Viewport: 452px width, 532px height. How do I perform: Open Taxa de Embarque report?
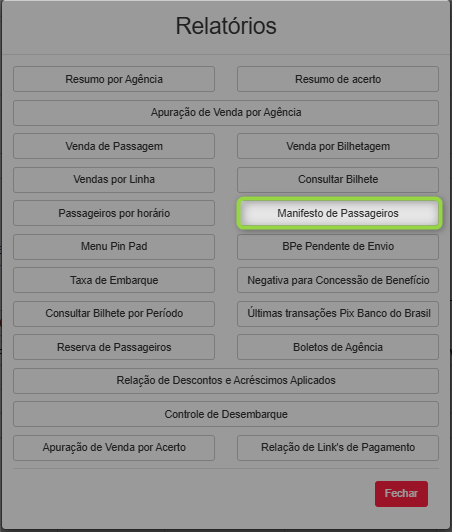(x=114, y=280)
